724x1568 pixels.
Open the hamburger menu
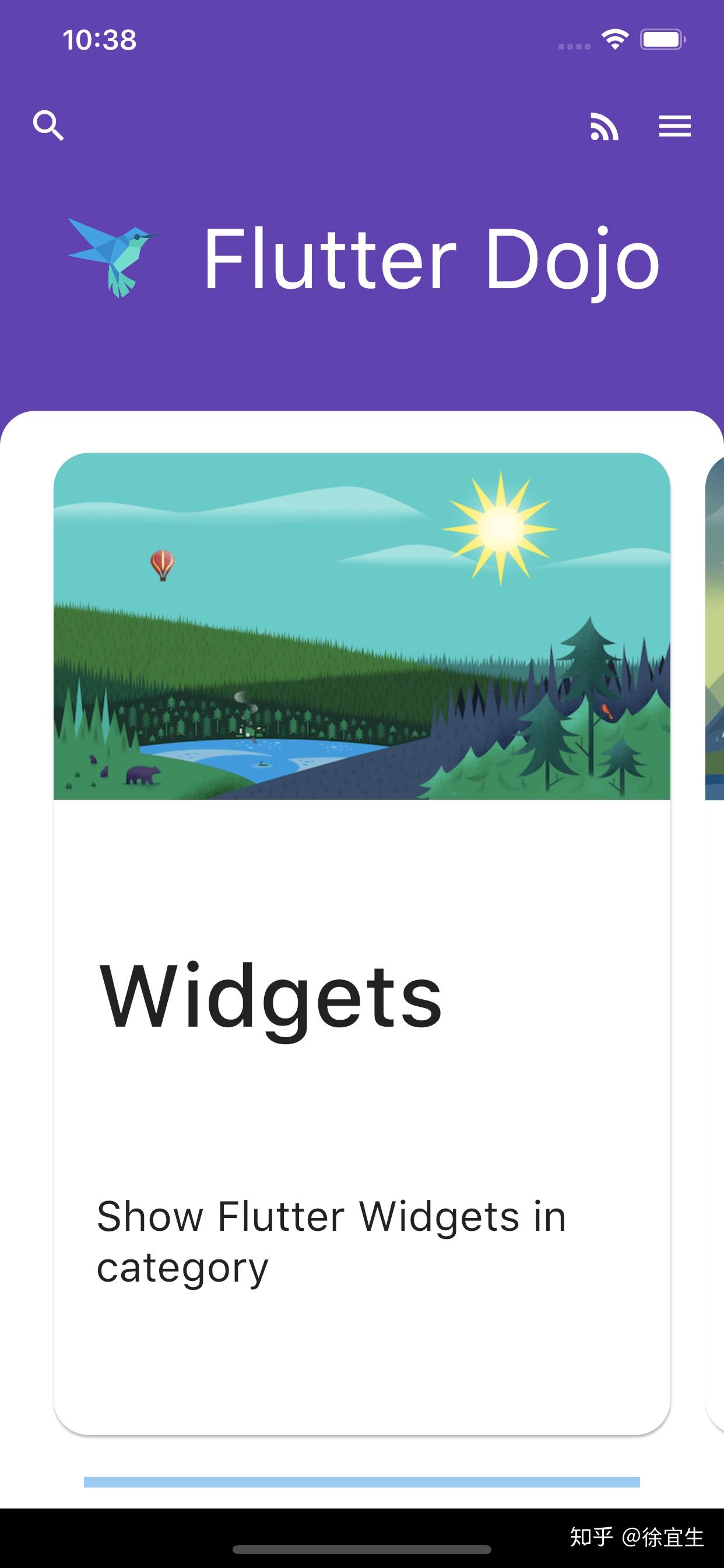point(674,126)
